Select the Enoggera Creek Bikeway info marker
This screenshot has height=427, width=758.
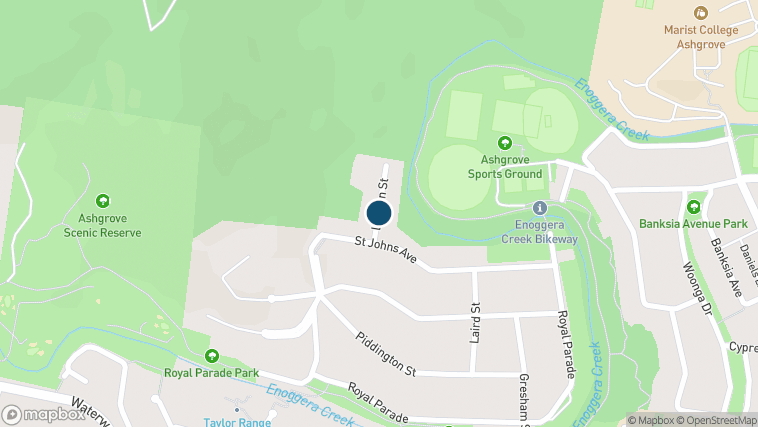[540, 208]
